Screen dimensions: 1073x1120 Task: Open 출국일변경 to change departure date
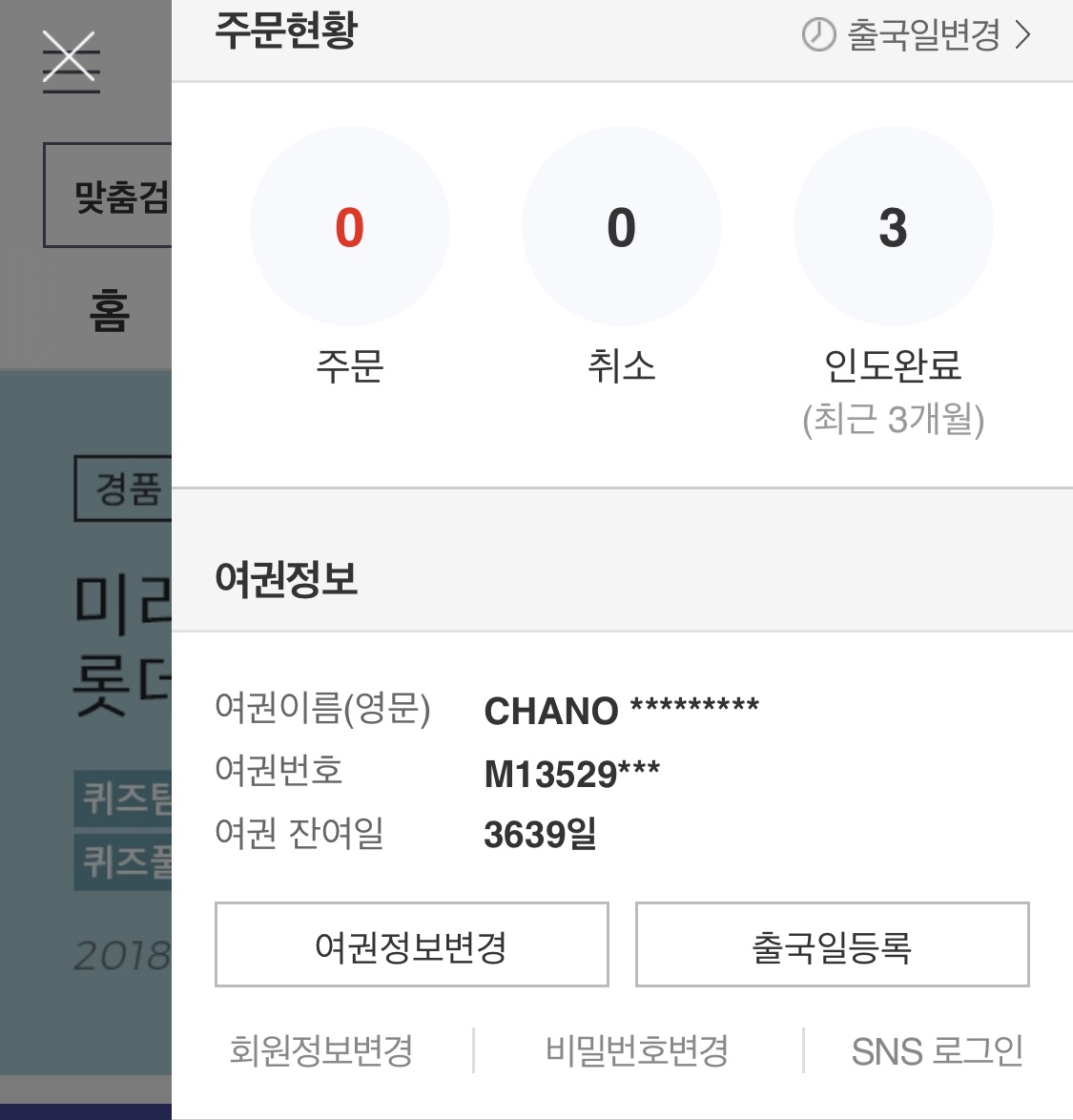[917, 35]
